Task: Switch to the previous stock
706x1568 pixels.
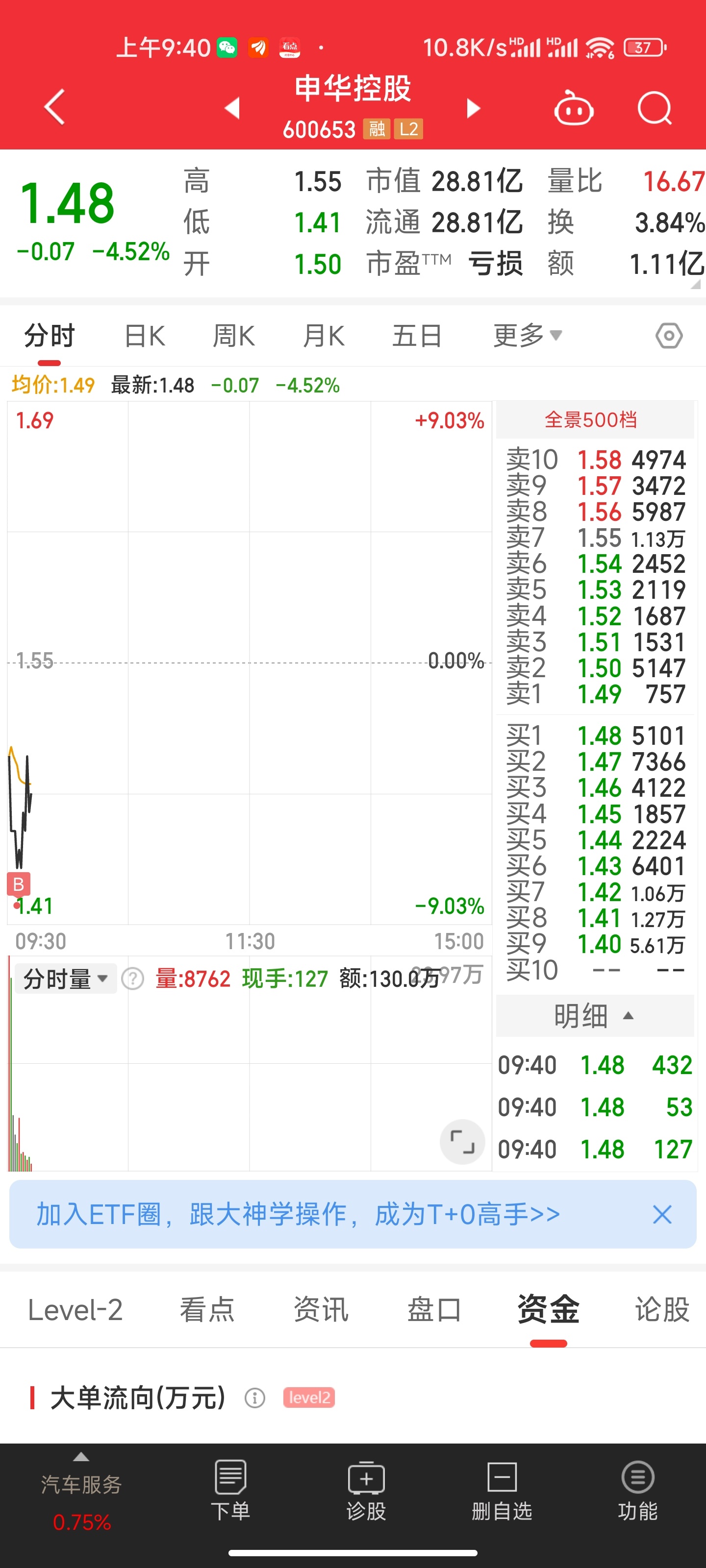Action: (233, 108)
